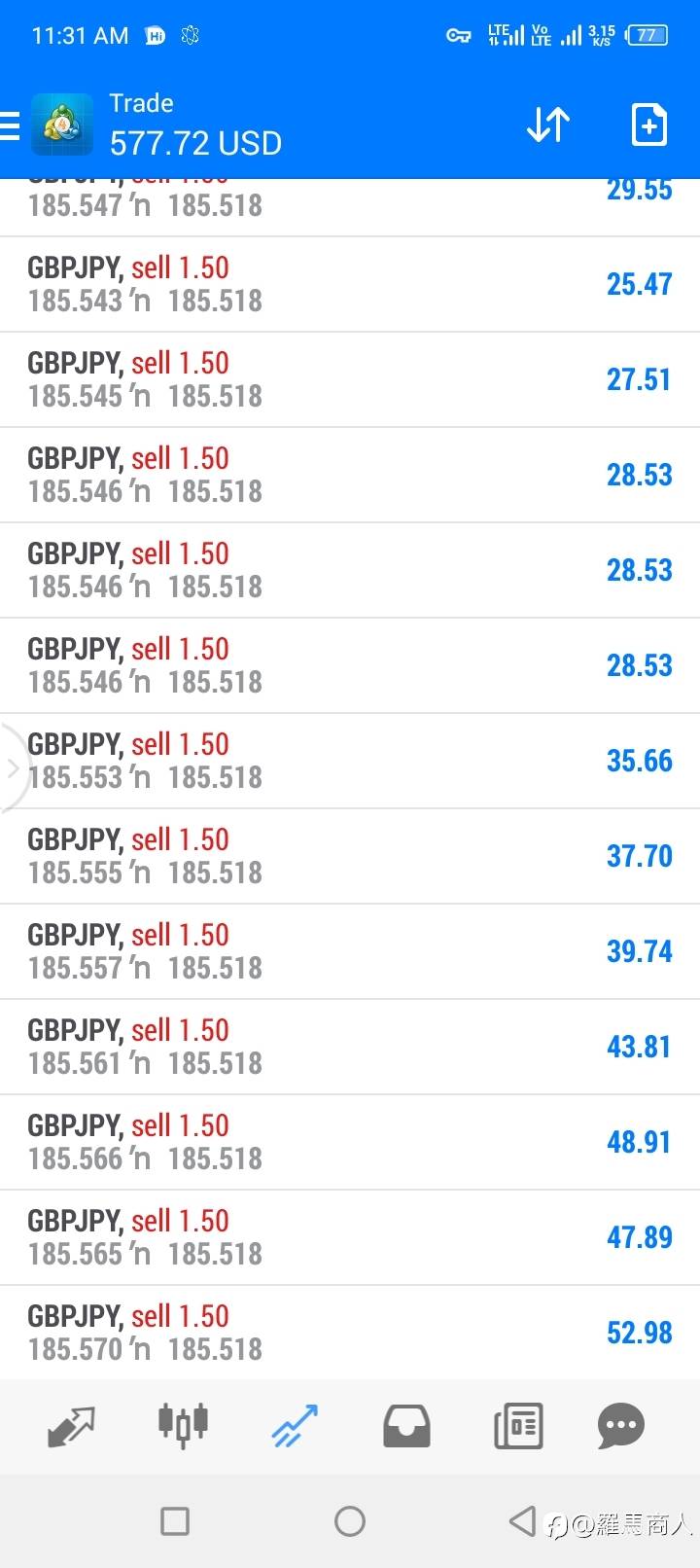Select the Trade tab with the trend arrow
700x1568 pixels.
tap(295, 1426)
